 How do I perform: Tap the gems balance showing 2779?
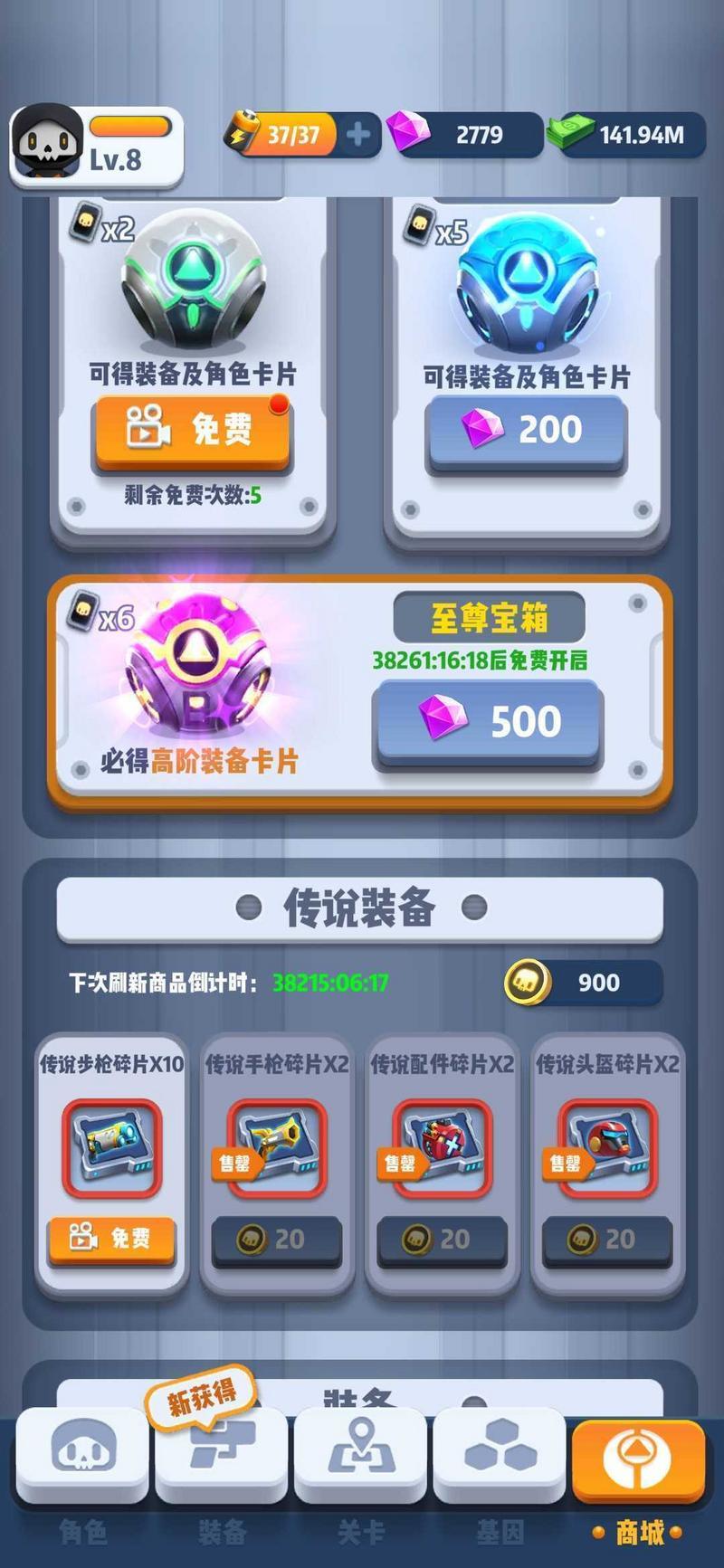(466, 135)
